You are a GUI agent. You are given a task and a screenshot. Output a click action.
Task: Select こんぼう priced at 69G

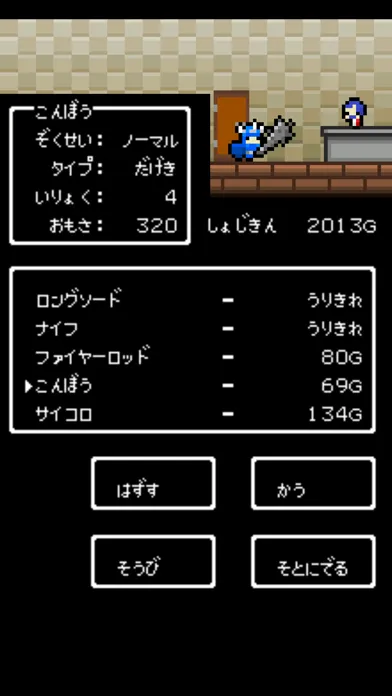tap(193, 386)
